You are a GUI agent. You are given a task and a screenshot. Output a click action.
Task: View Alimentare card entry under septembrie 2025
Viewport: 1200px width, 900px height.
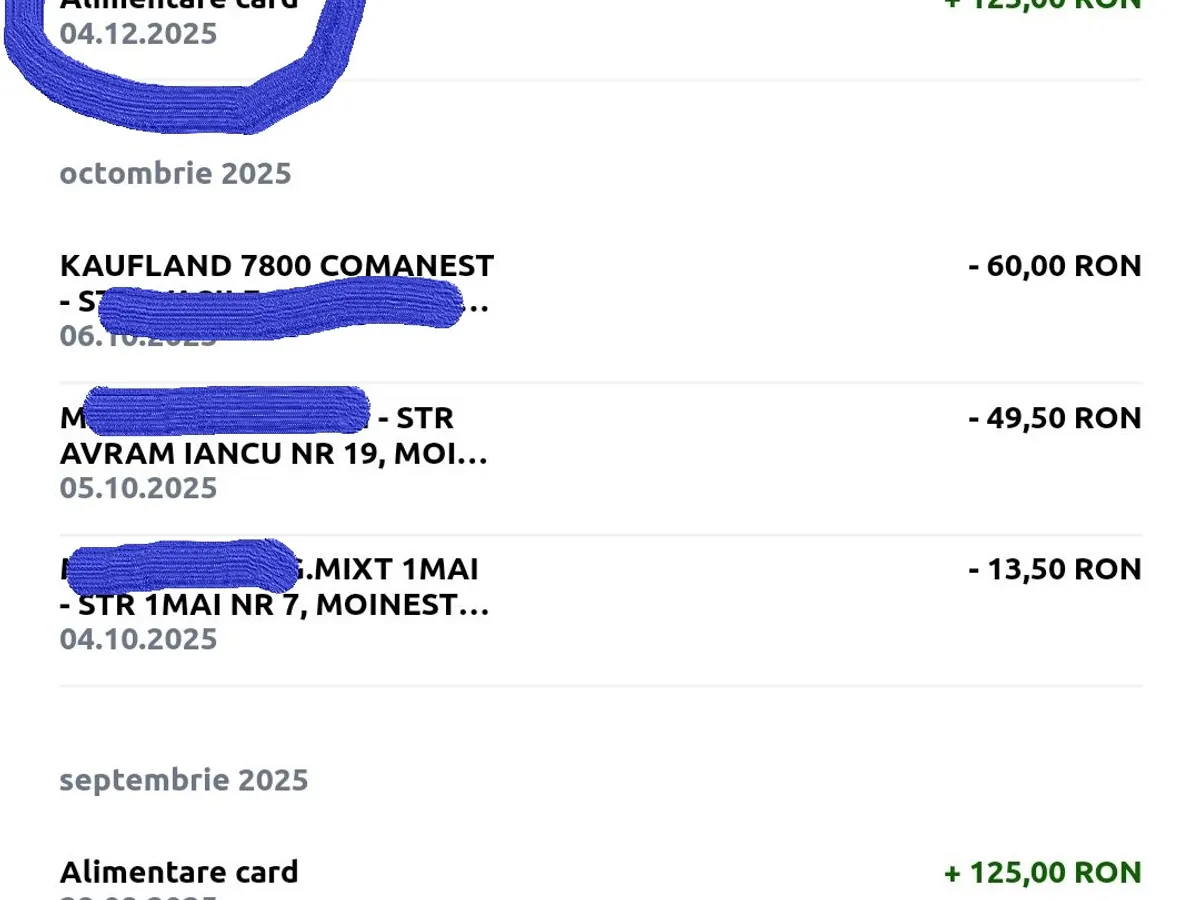600,876
